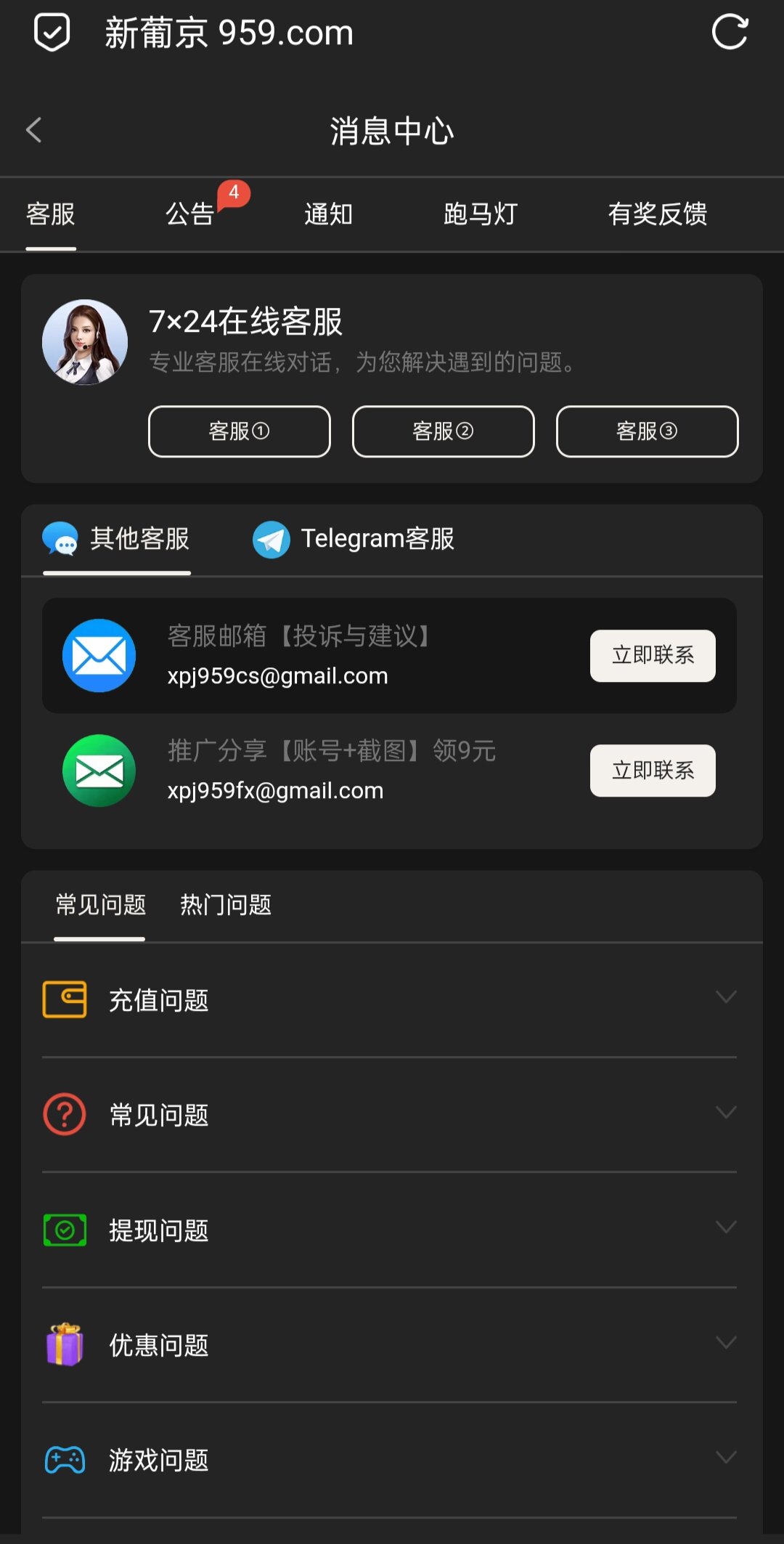Expand the 常见问题 row with question icon
Viewport: 784px width, 1544px height.
tap(389, 1115)
